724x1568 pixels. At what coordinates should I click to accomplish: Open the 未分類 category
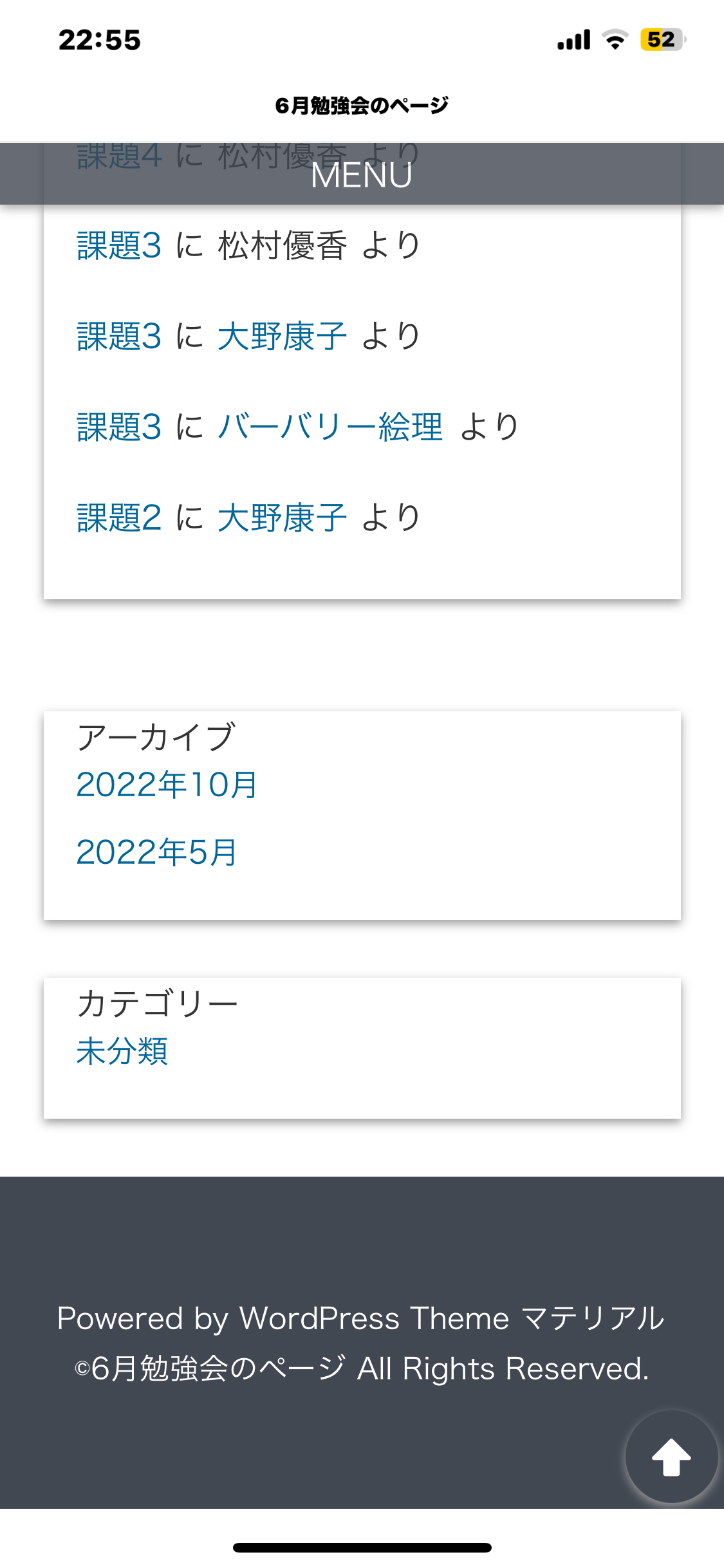[x=122, y=1051]
